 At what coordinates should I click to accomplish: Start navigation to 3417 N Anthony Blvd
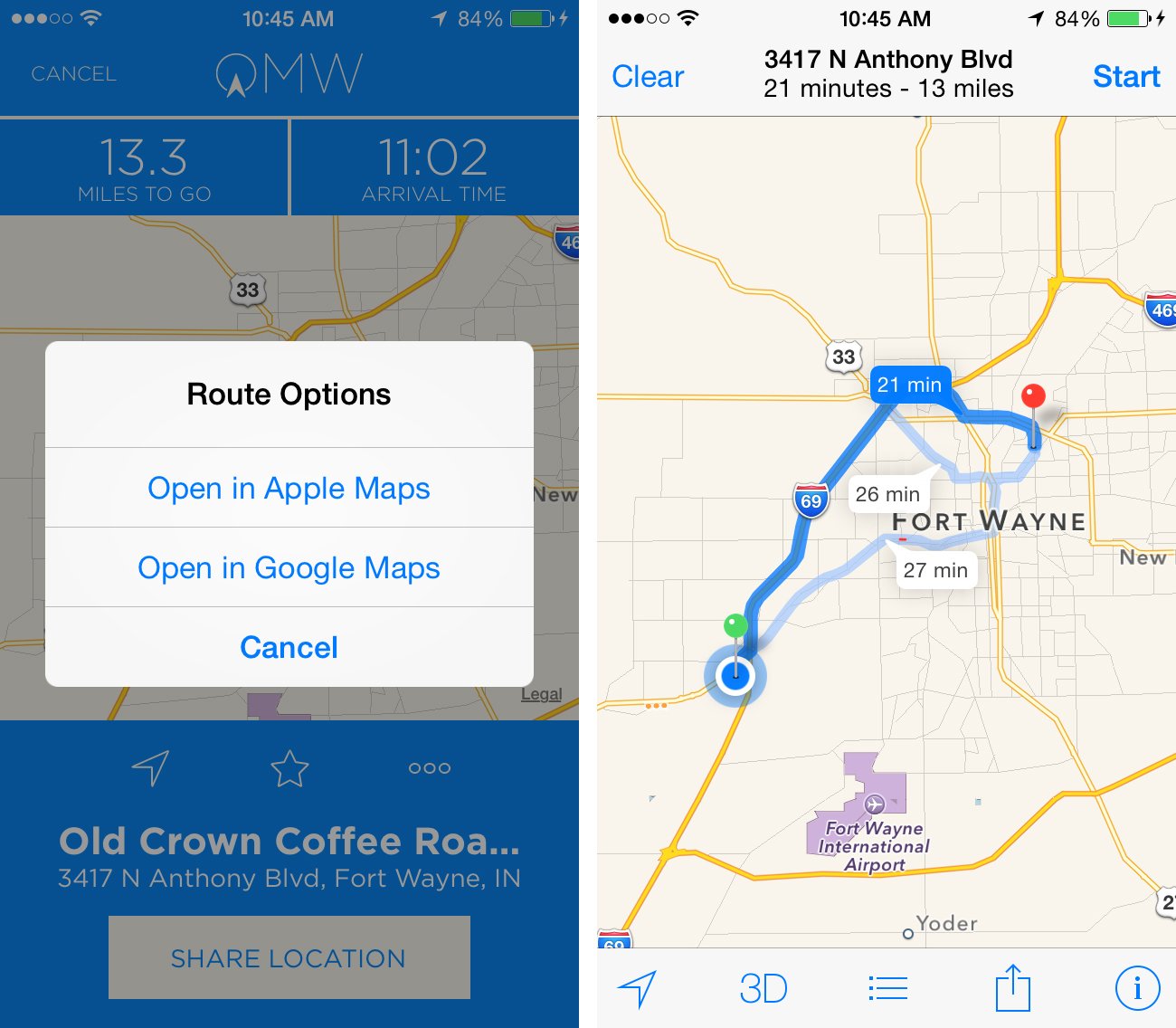(1125, 77)
